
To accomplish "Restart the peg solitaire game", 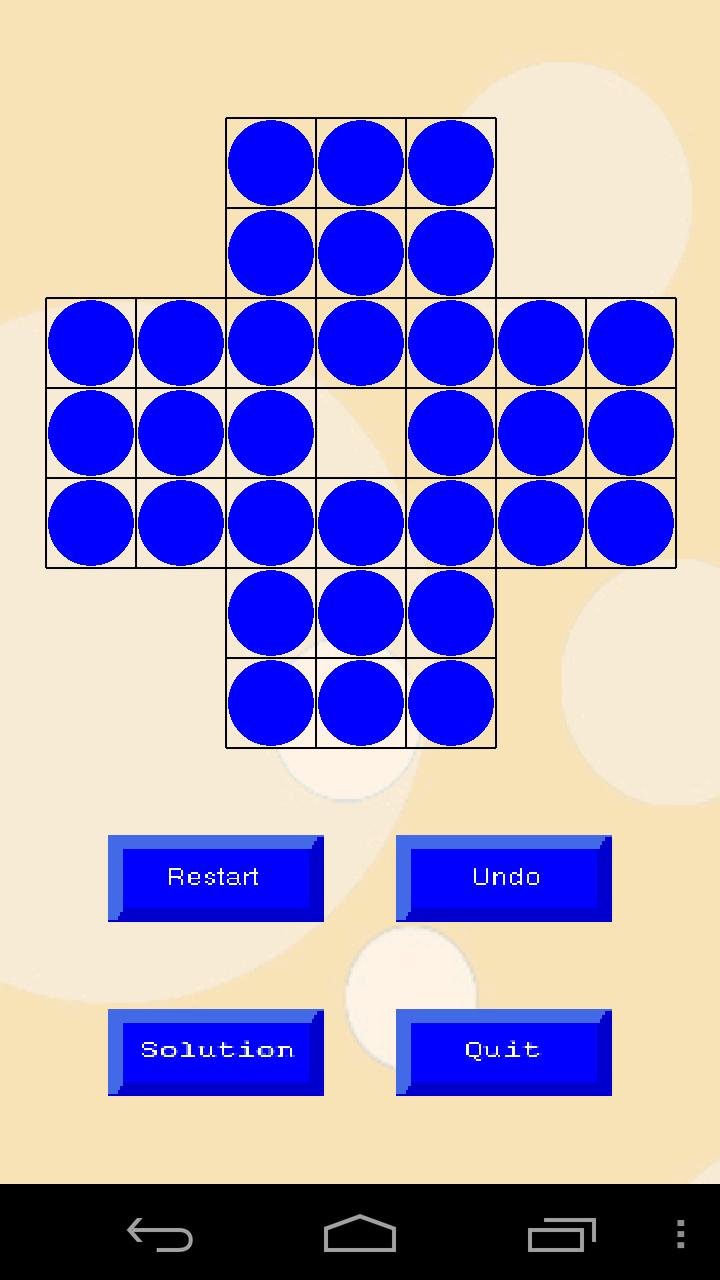I will click(215, 878).
